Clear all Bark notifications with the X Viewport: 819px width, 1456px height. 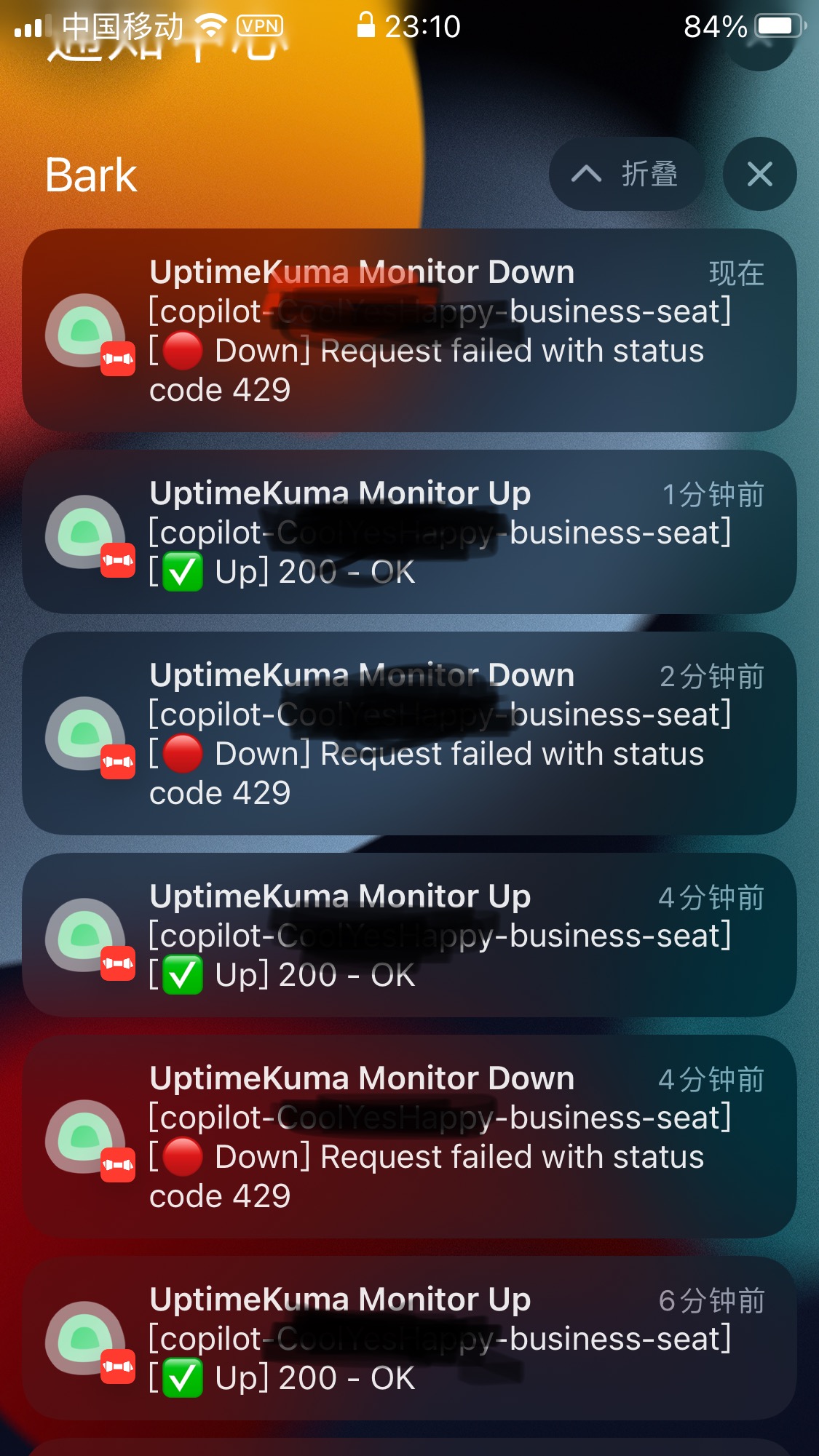pos(759,174)
